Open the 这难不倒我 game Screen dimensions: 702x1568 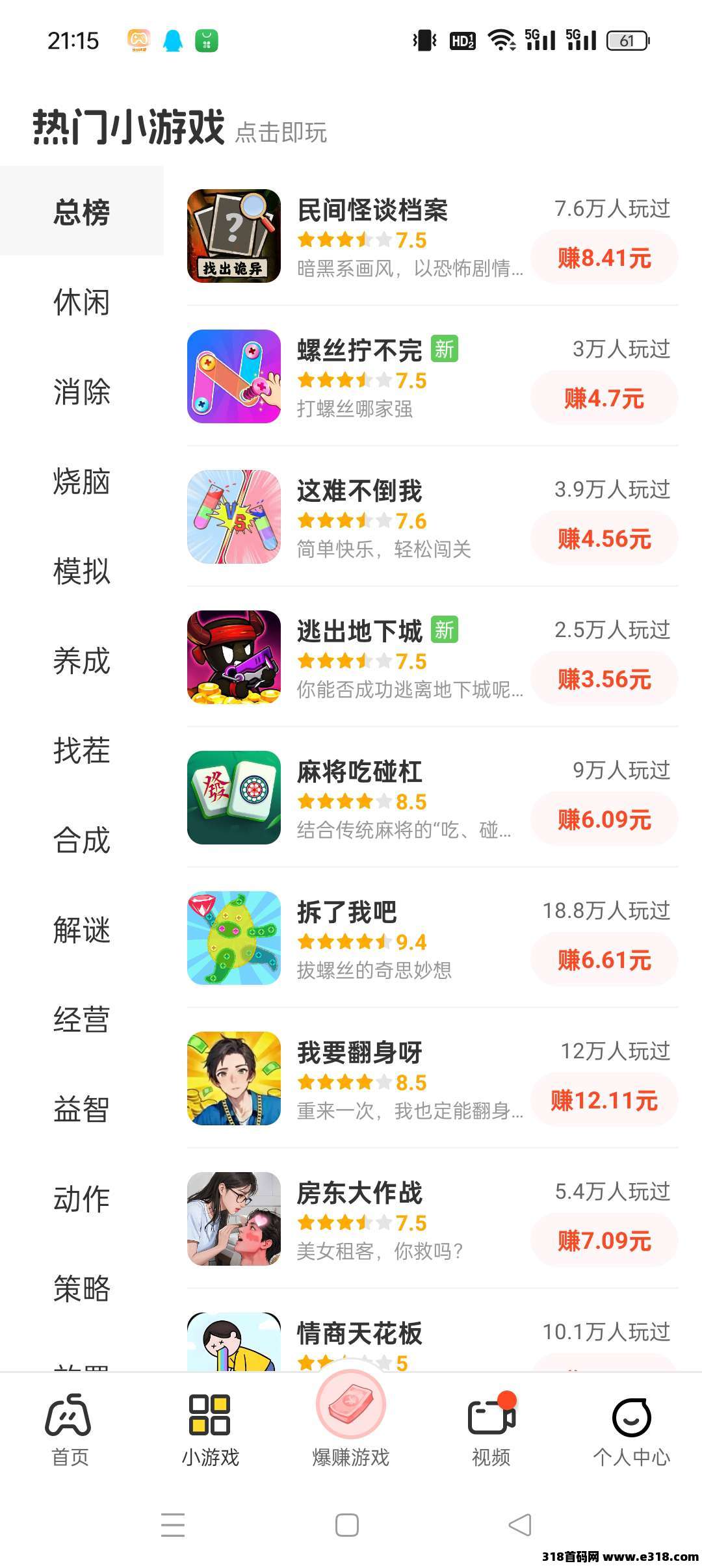tap(359, 492)
